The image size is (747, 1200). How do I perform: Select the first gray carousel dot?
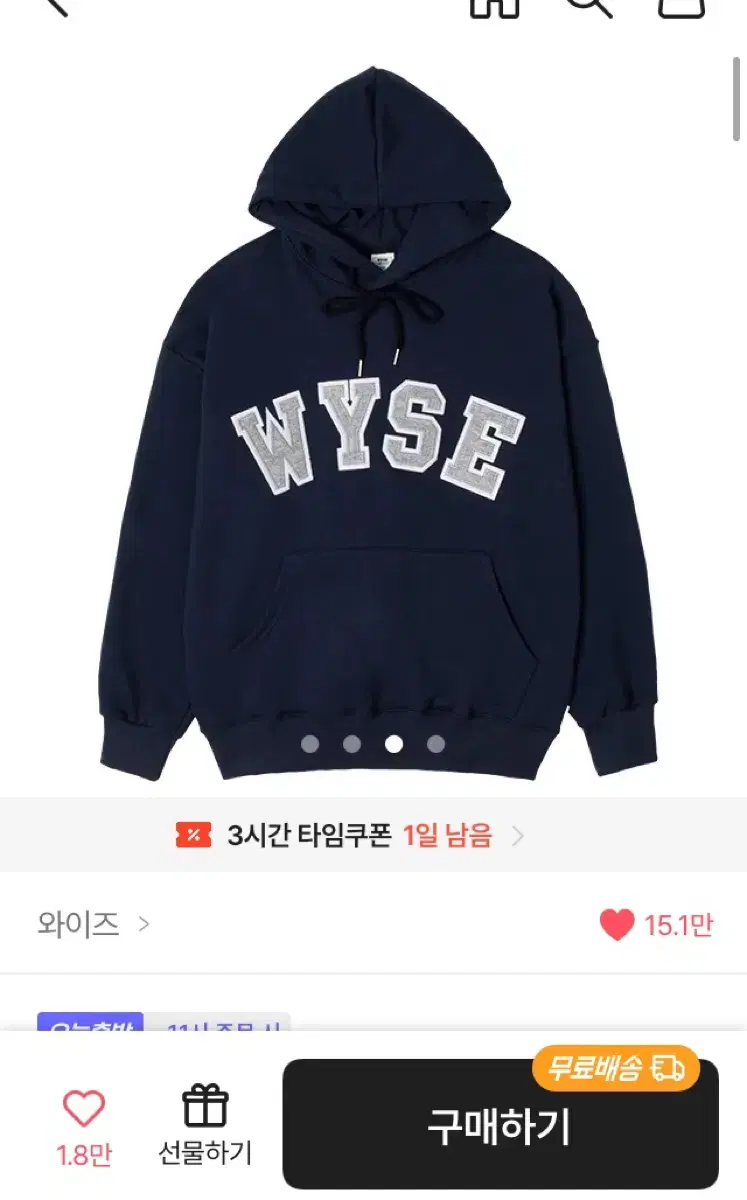(x=311, y=741)
